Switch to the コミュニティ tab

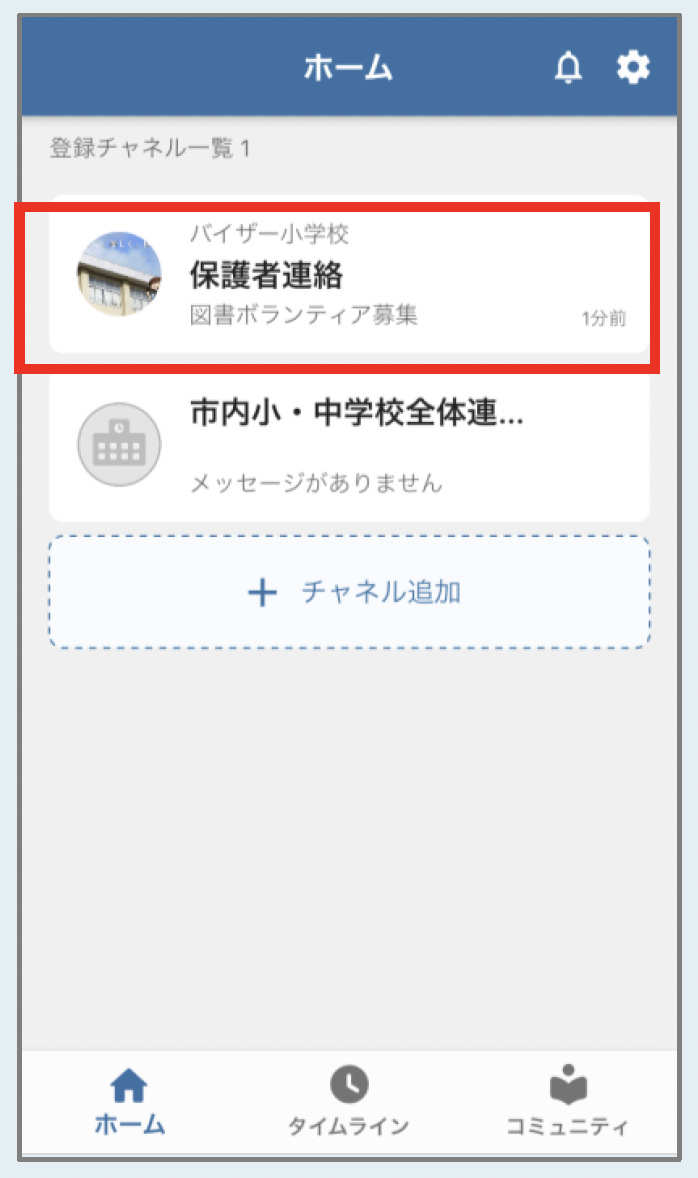567,1099
